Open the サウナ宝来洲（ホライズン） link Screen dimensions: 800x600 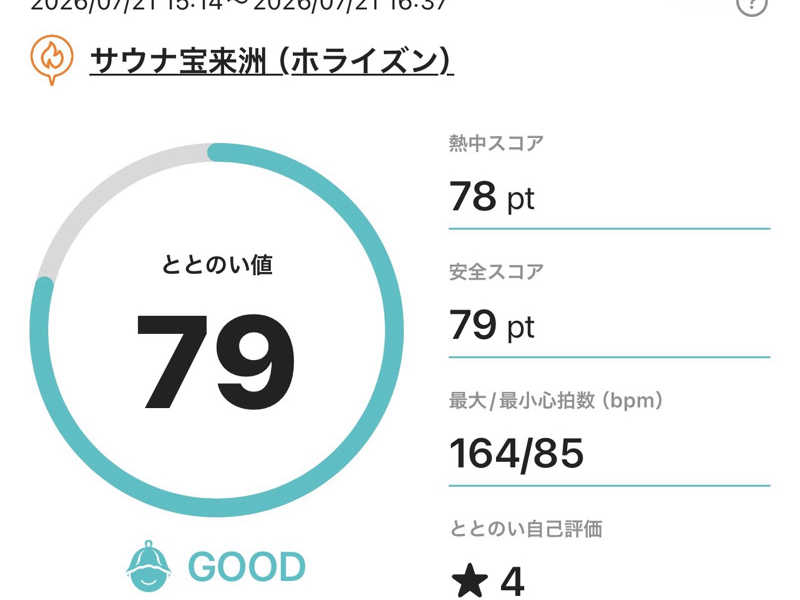[x=271, y=61]
